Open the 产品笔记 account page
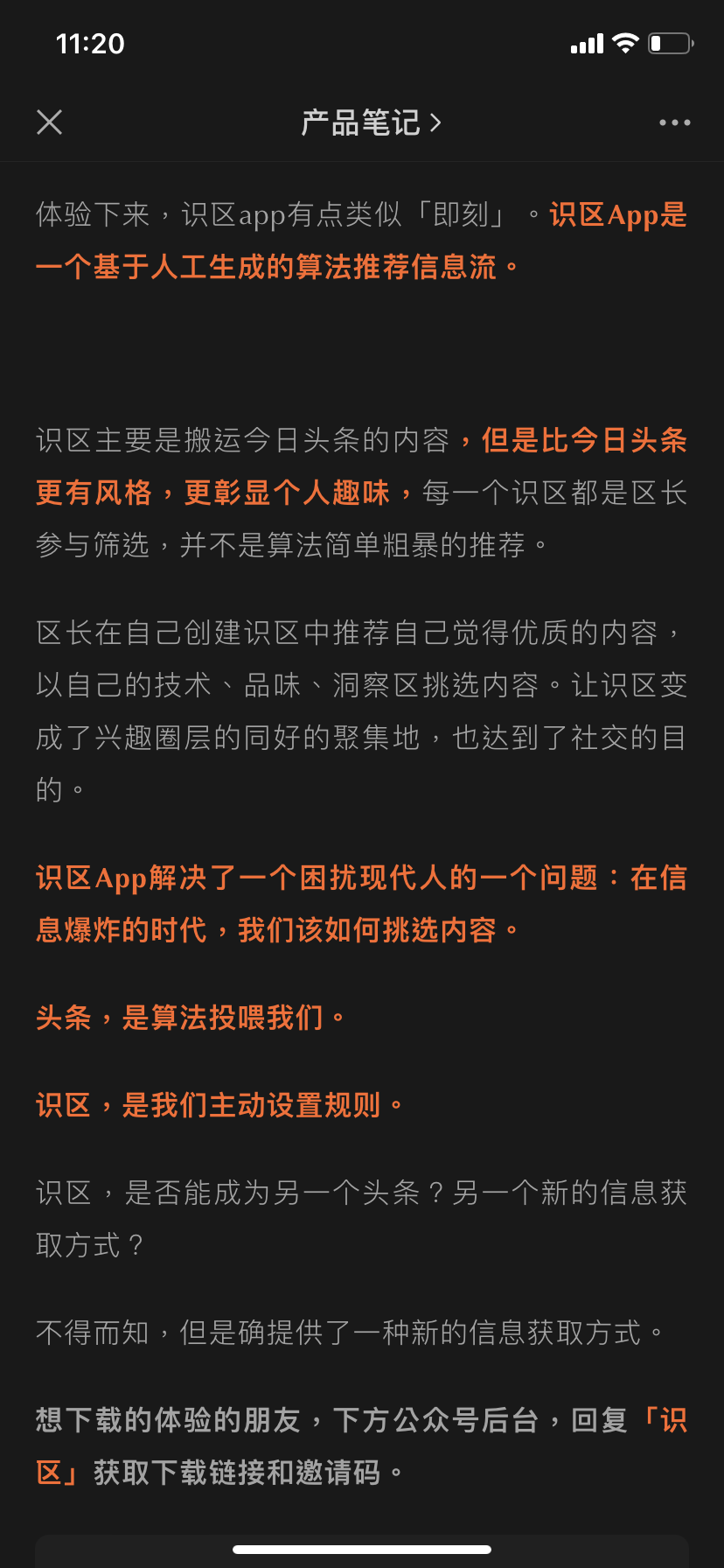This screenshot has height=1568, width=724. [x=371, y=122]
